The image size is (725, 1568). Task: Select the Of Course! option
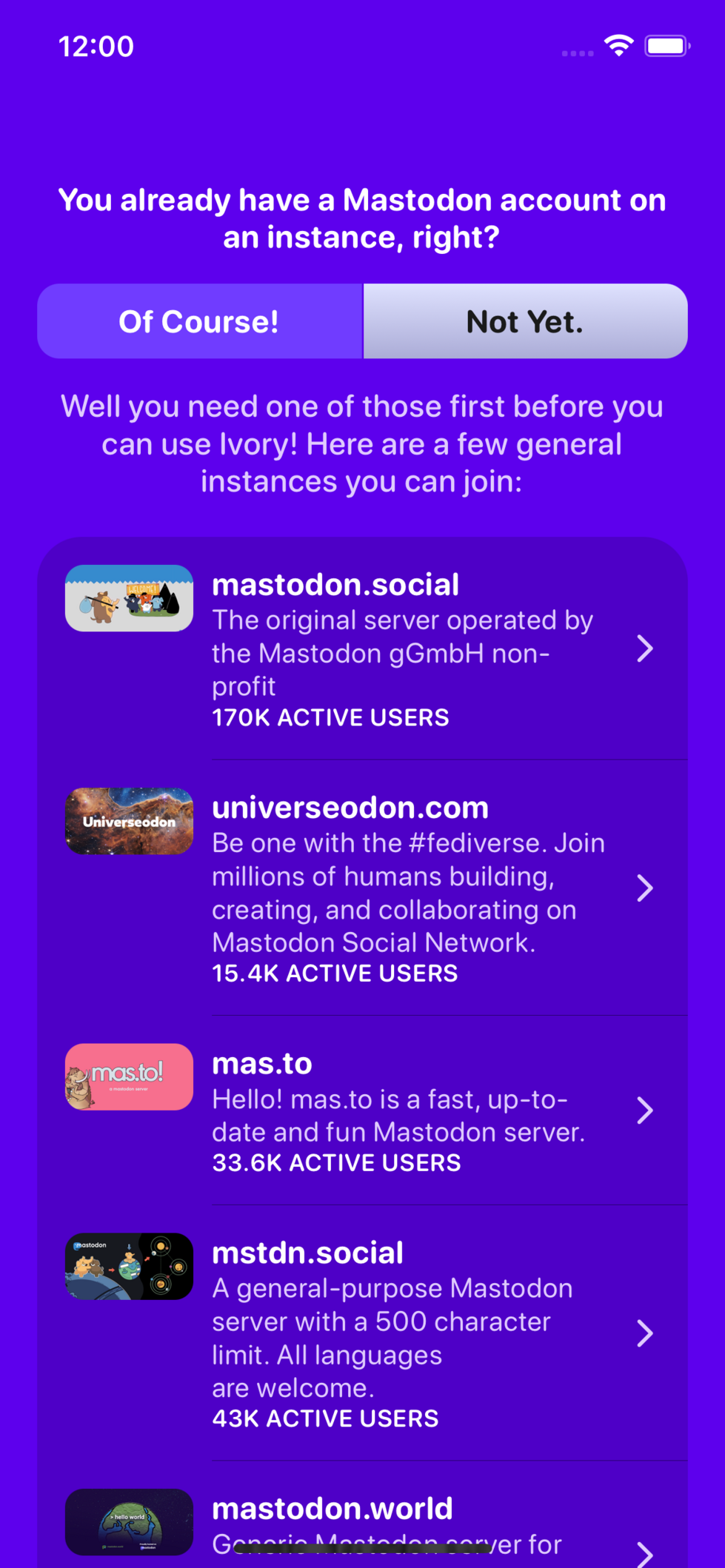pos(199,321)
